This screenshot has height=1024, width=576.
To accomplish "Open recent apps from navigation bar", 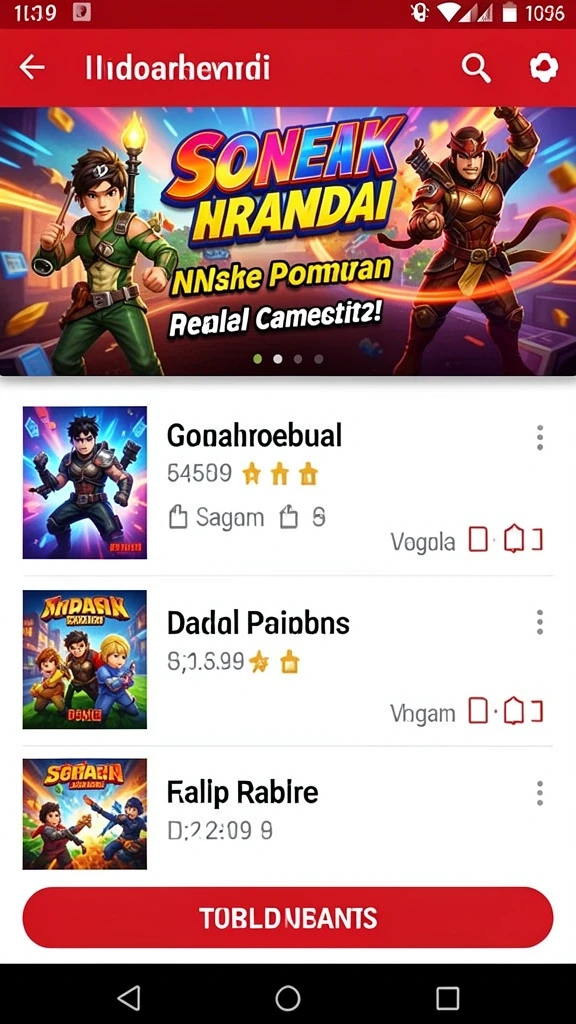I will coord(447,997).
